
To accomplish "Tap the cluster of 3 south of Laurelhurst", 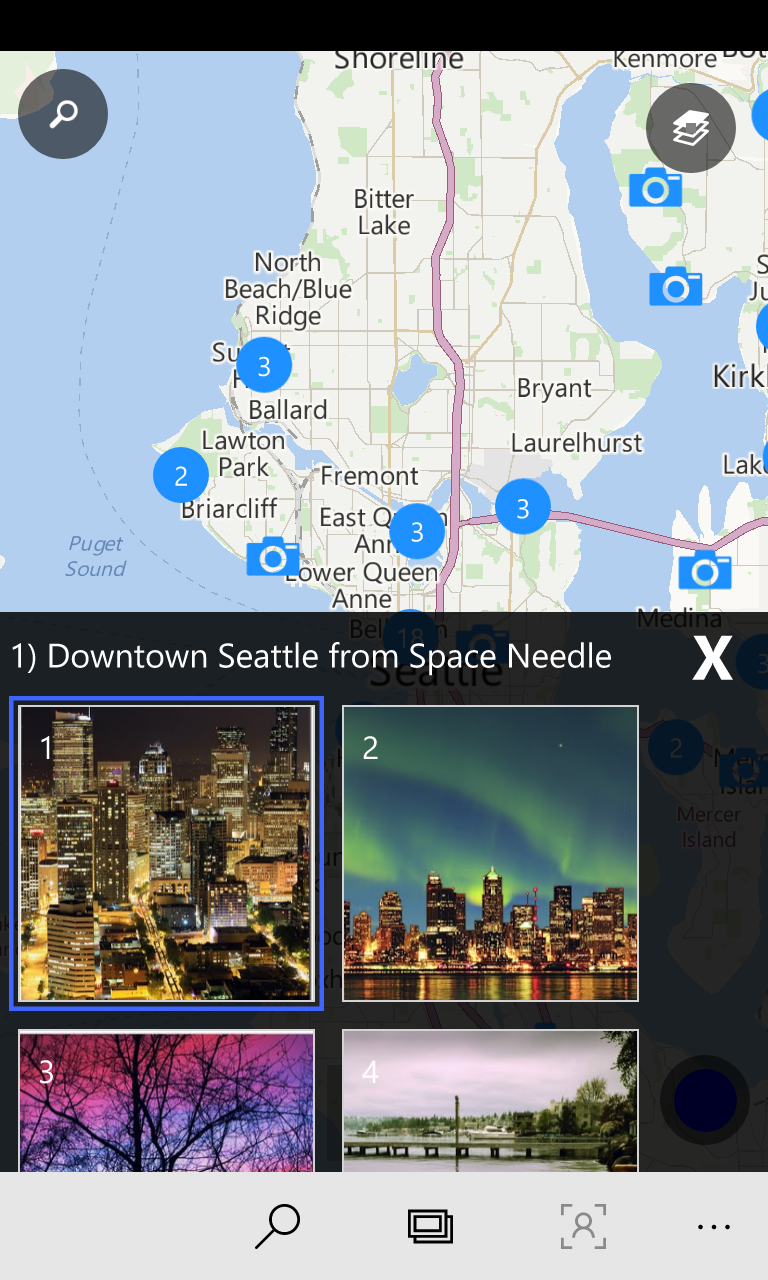I will click(523, 507).
